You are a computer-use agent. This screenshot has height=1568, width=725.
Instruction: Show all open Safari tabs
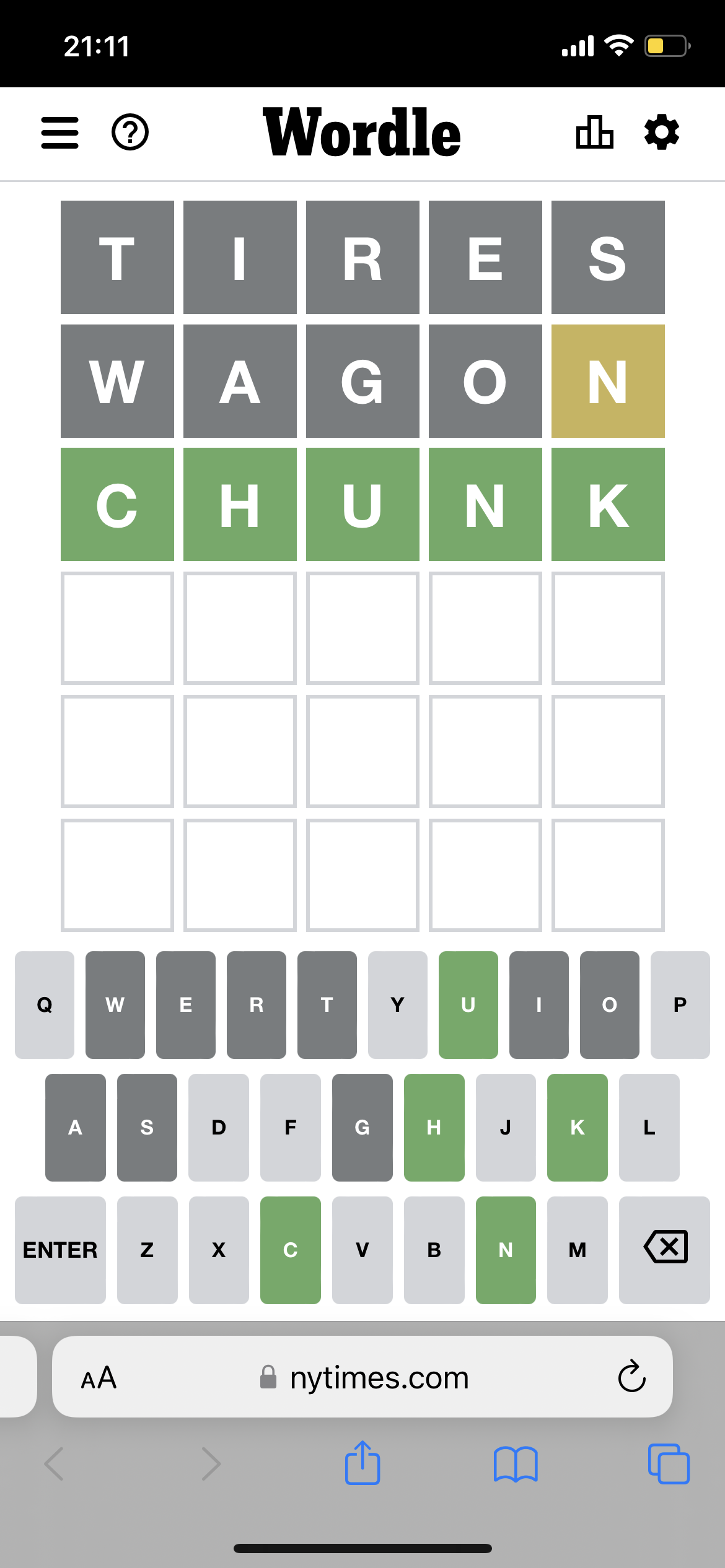(669, 1463)
